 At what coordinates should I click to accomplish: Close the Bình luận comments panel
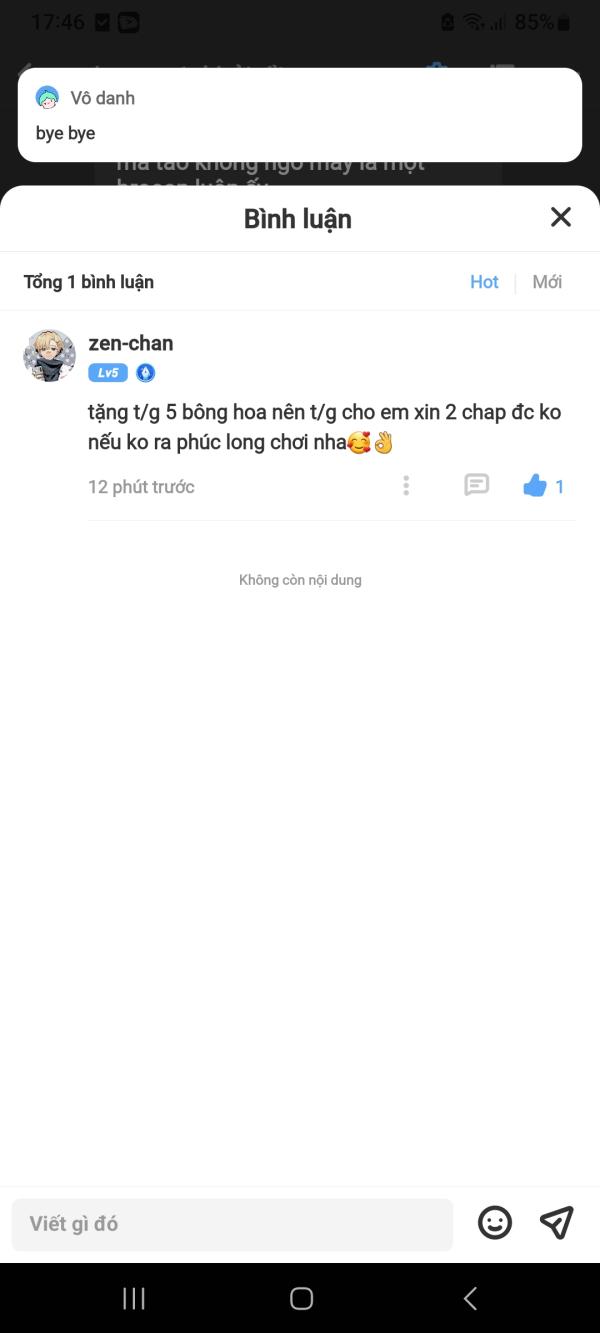pos(561,217)
